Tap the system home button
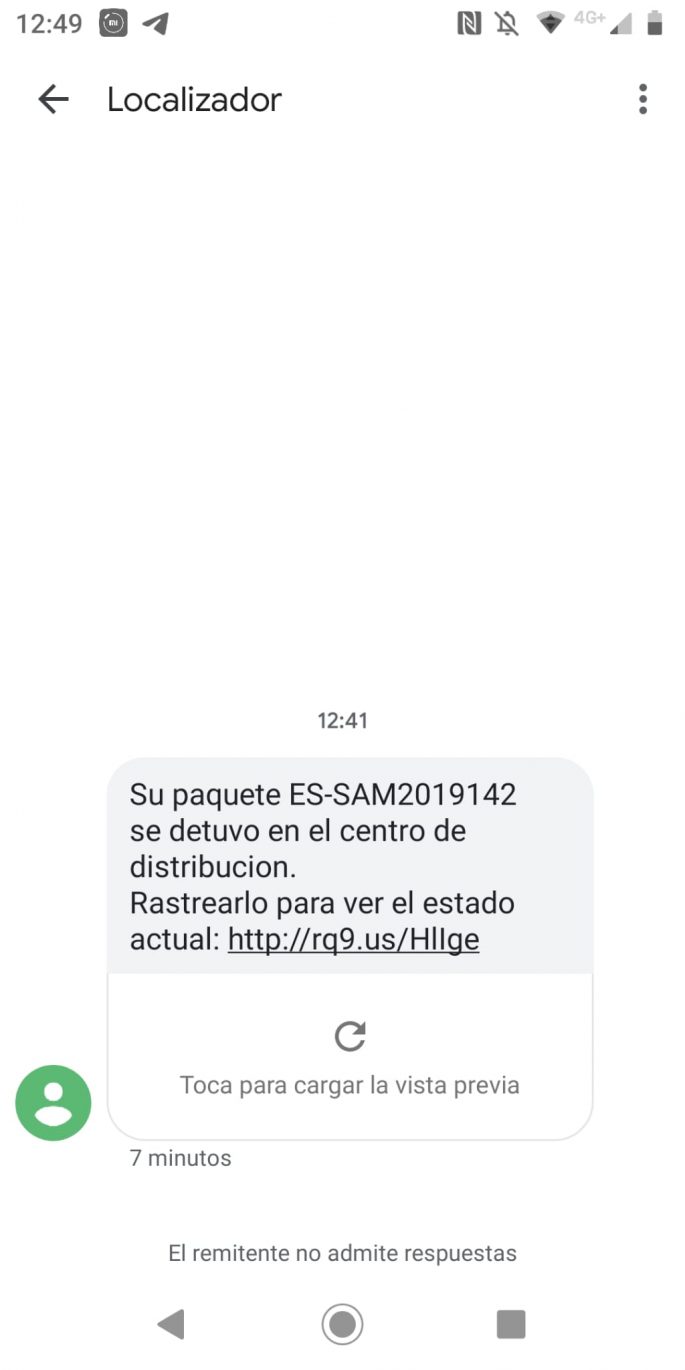Screen dimensions: 685x1370 point(342,1324)
